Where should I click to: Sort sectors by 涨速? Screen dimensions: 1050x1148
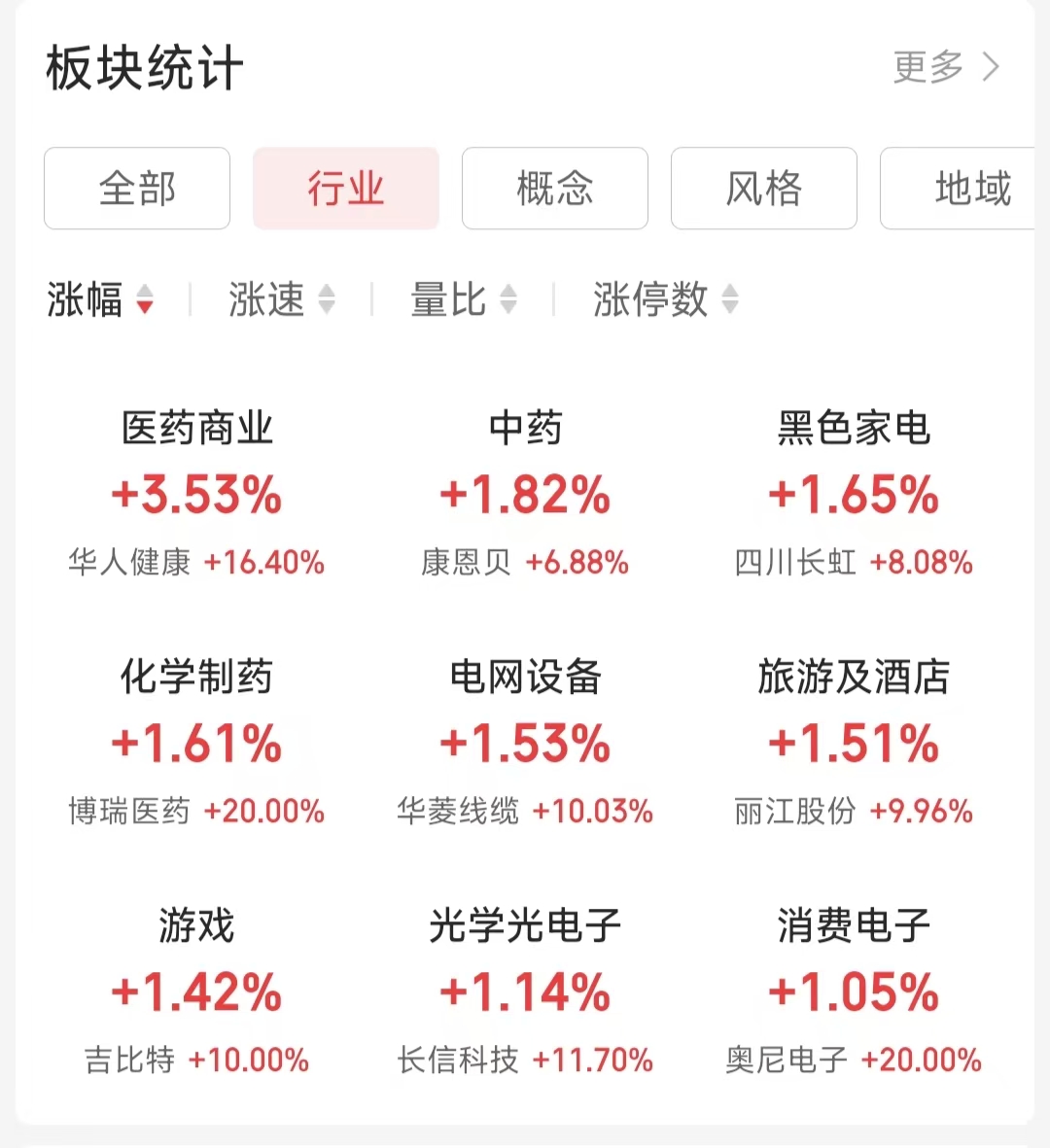pyautogui.click(x=281, y=299)
